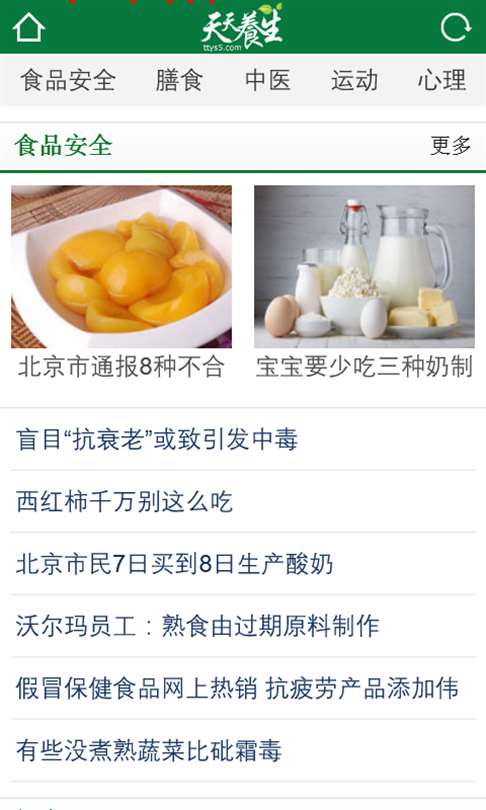
Task: Refresh the page with the circular arrow
Action: point(456,27)
